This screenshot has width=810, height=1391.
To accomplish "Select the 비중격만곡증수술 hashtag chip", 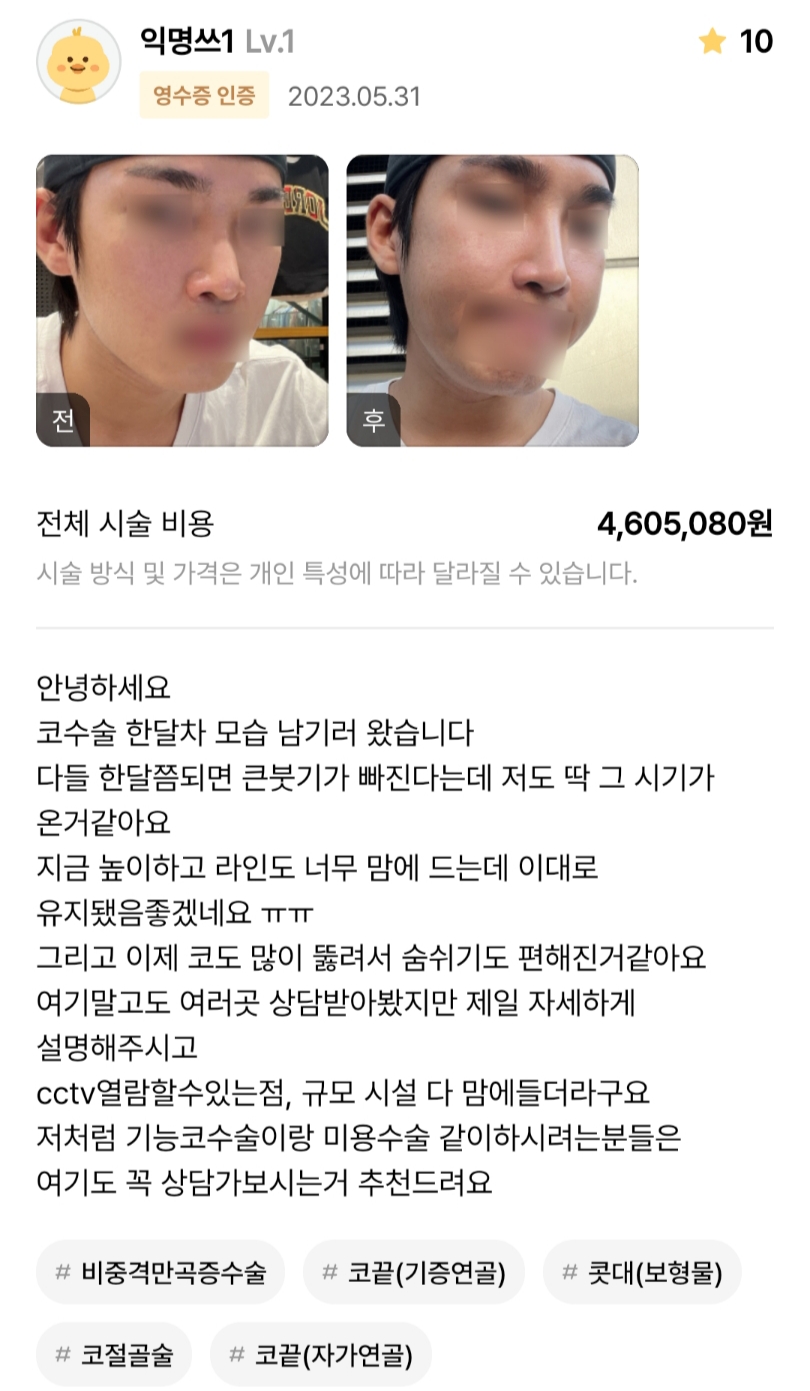I will pyautogui.click(x=160, y=1272).
